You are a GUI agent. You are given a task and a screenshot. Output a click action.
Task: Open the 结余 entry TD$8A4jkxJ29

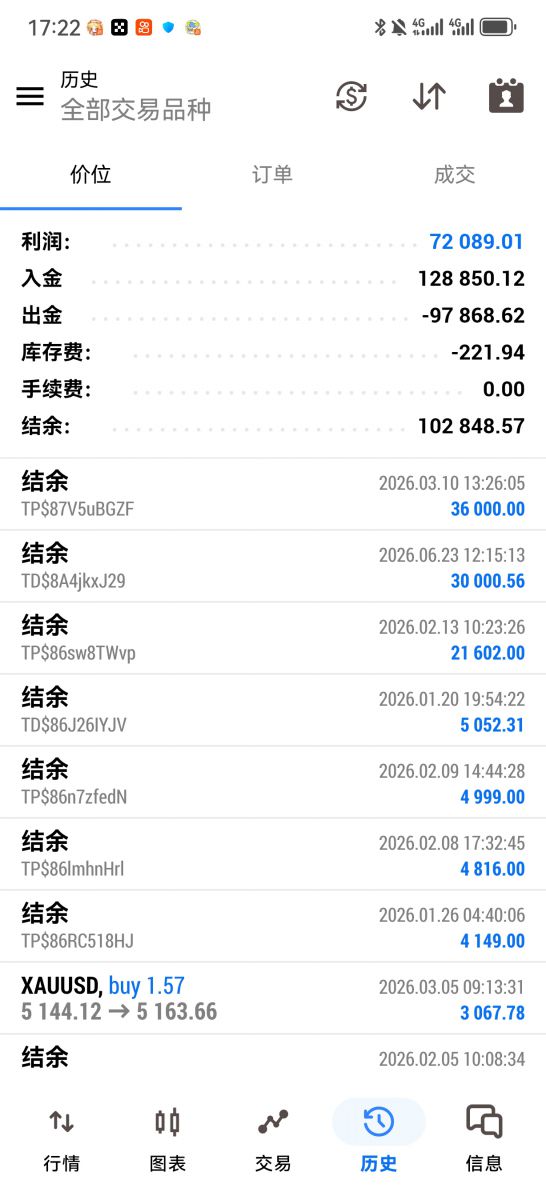tap(273, 567)
